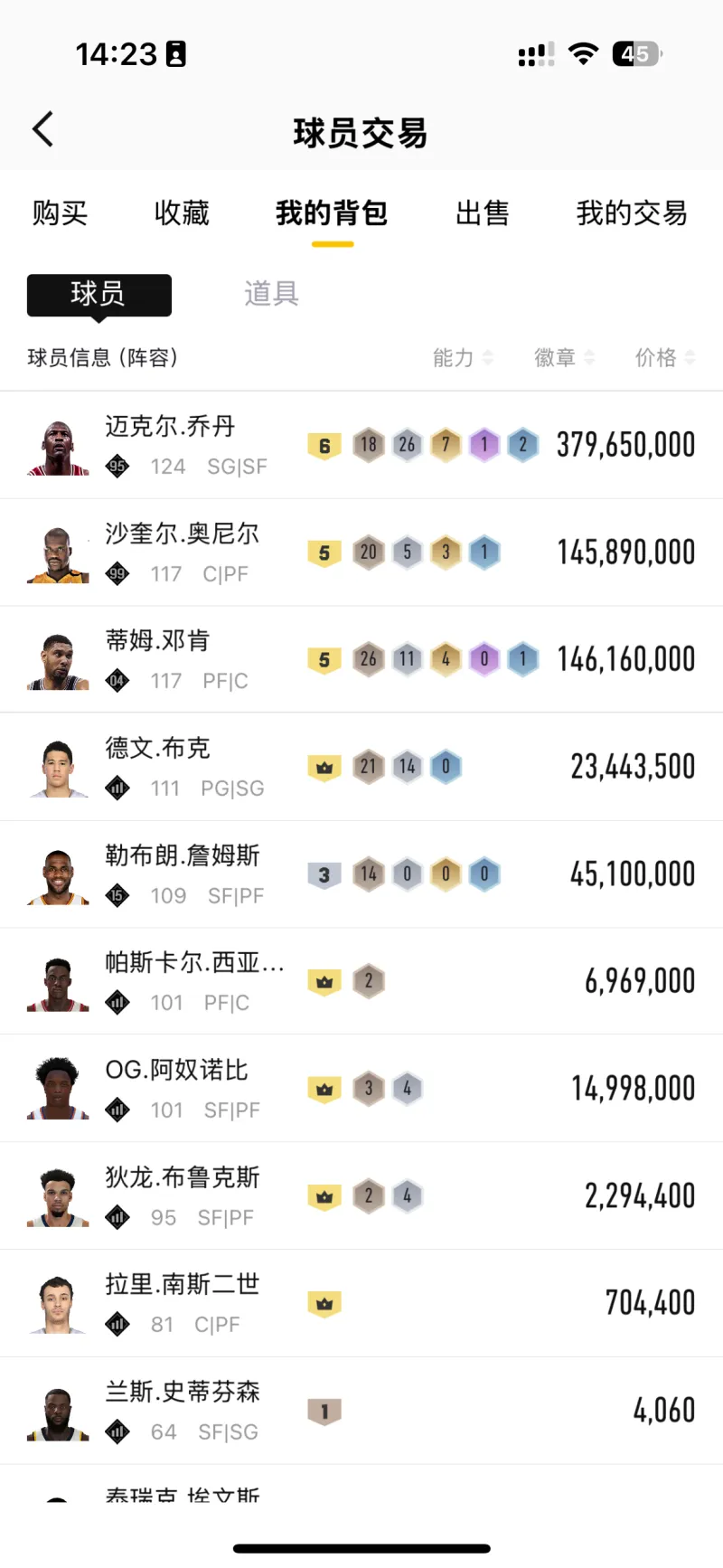The width and height of the screenshot is (723, 1568).
Task: Switch to the 道具 segment
Action: pyautogui.click(x=271, y=294)
